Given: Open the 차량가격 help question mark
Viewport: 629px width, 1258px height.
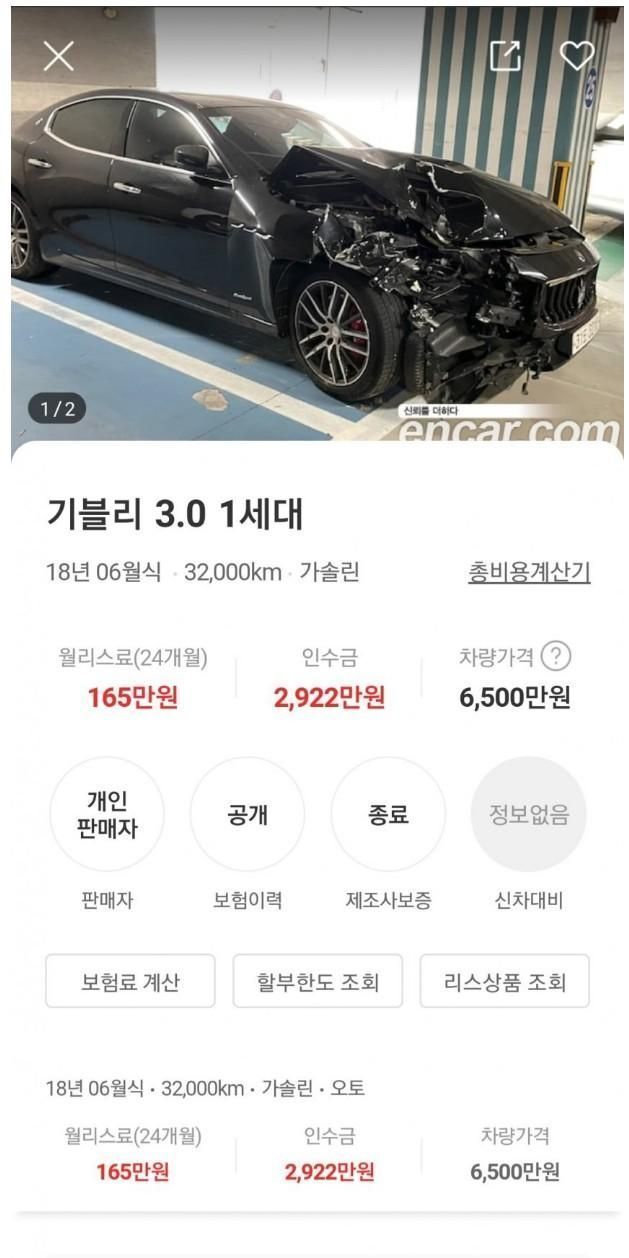Looking at the screenshot, I should [x=555, y=657].
